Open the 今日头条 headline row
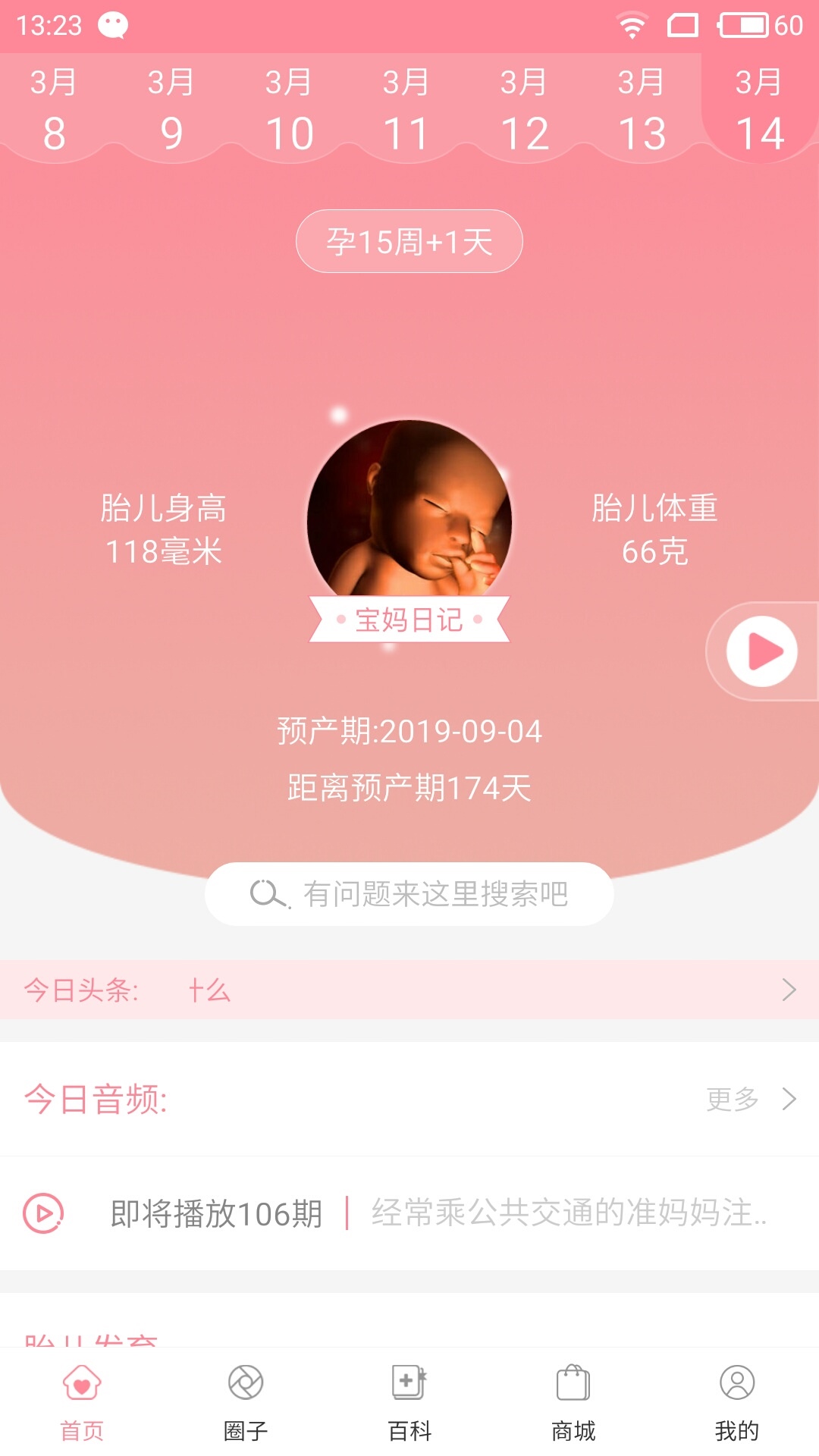 tap(409, 990)
